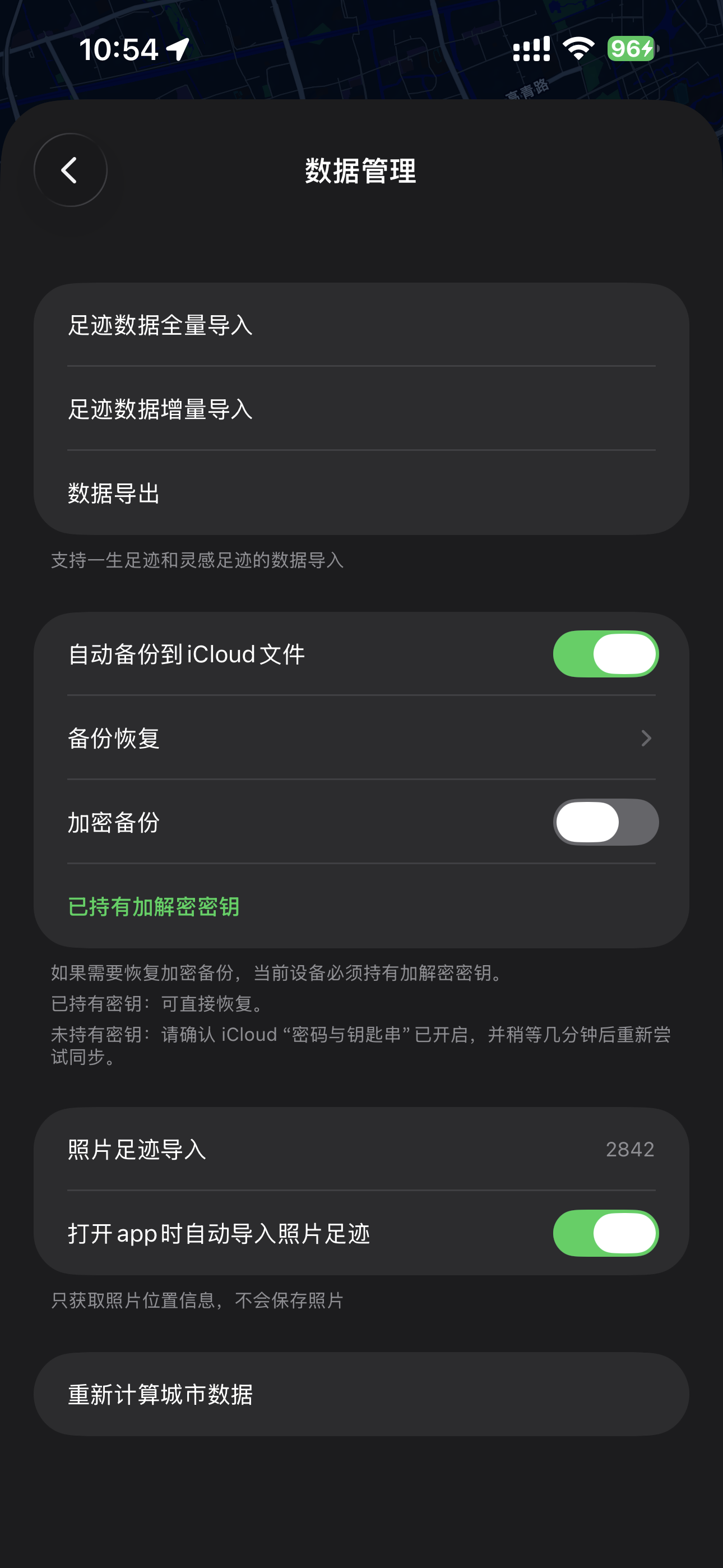Open 照片足迹导入

click(360, 1149)
